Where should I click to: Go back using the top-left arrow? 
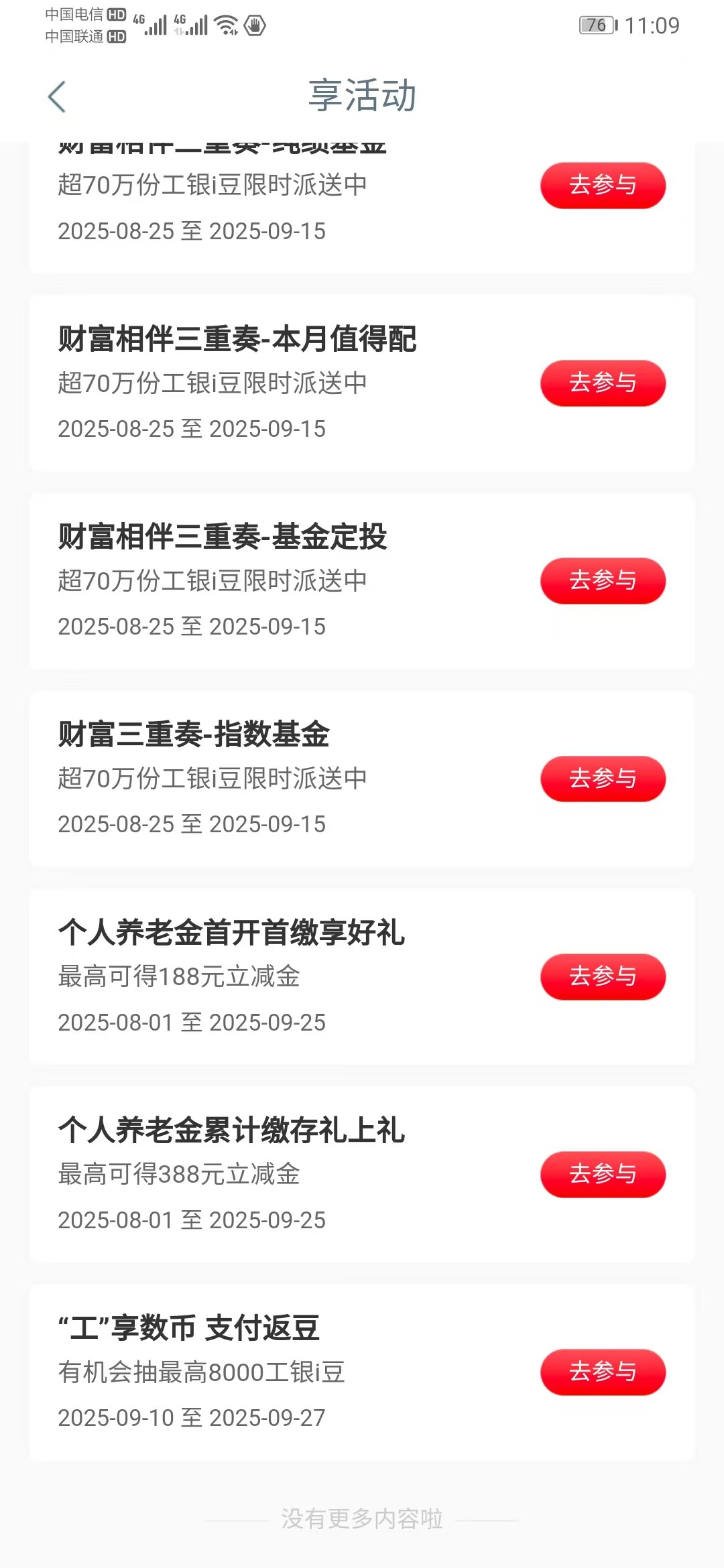57,96
